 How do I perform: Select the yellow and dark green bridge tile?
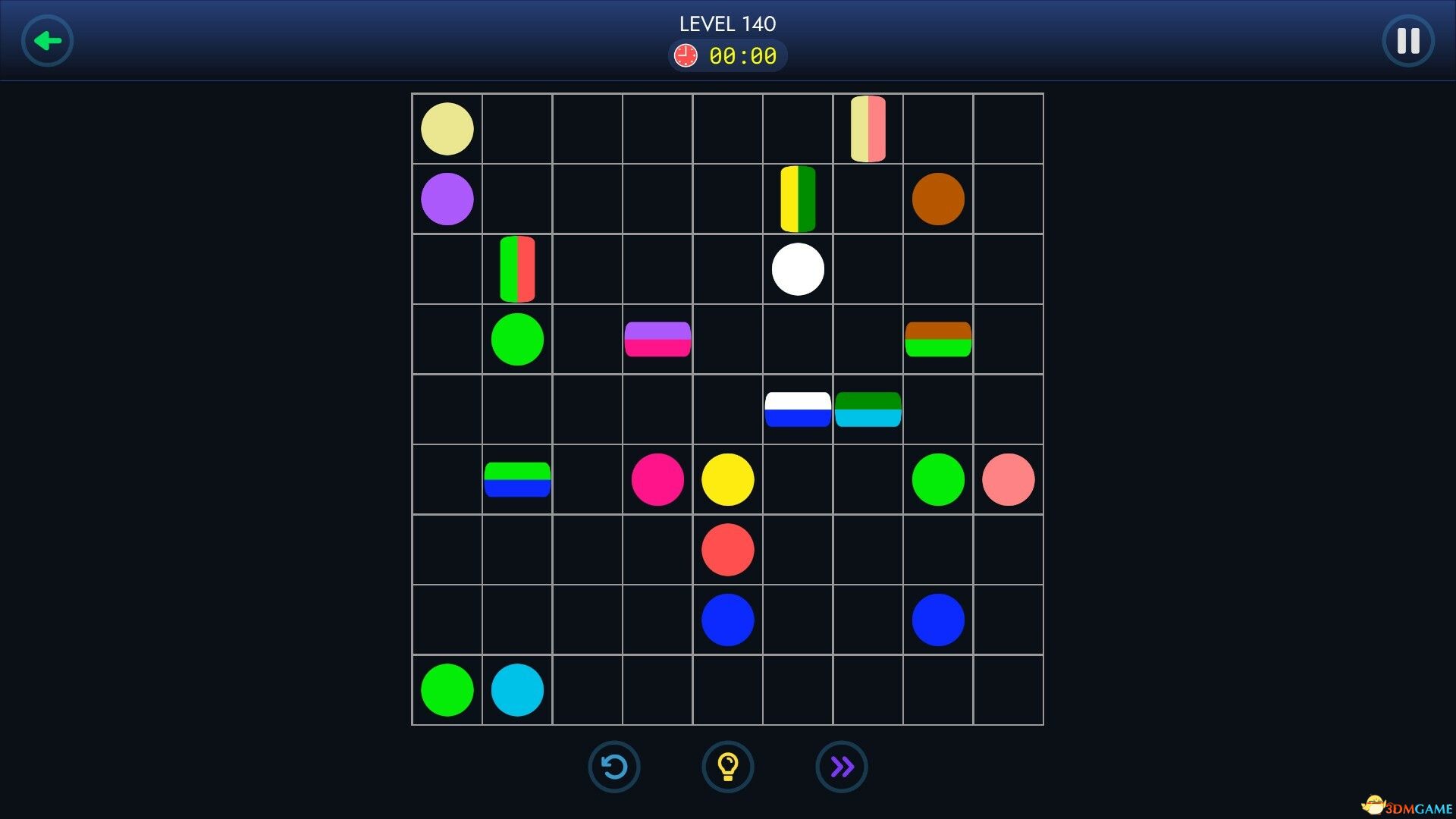(797, 199)
